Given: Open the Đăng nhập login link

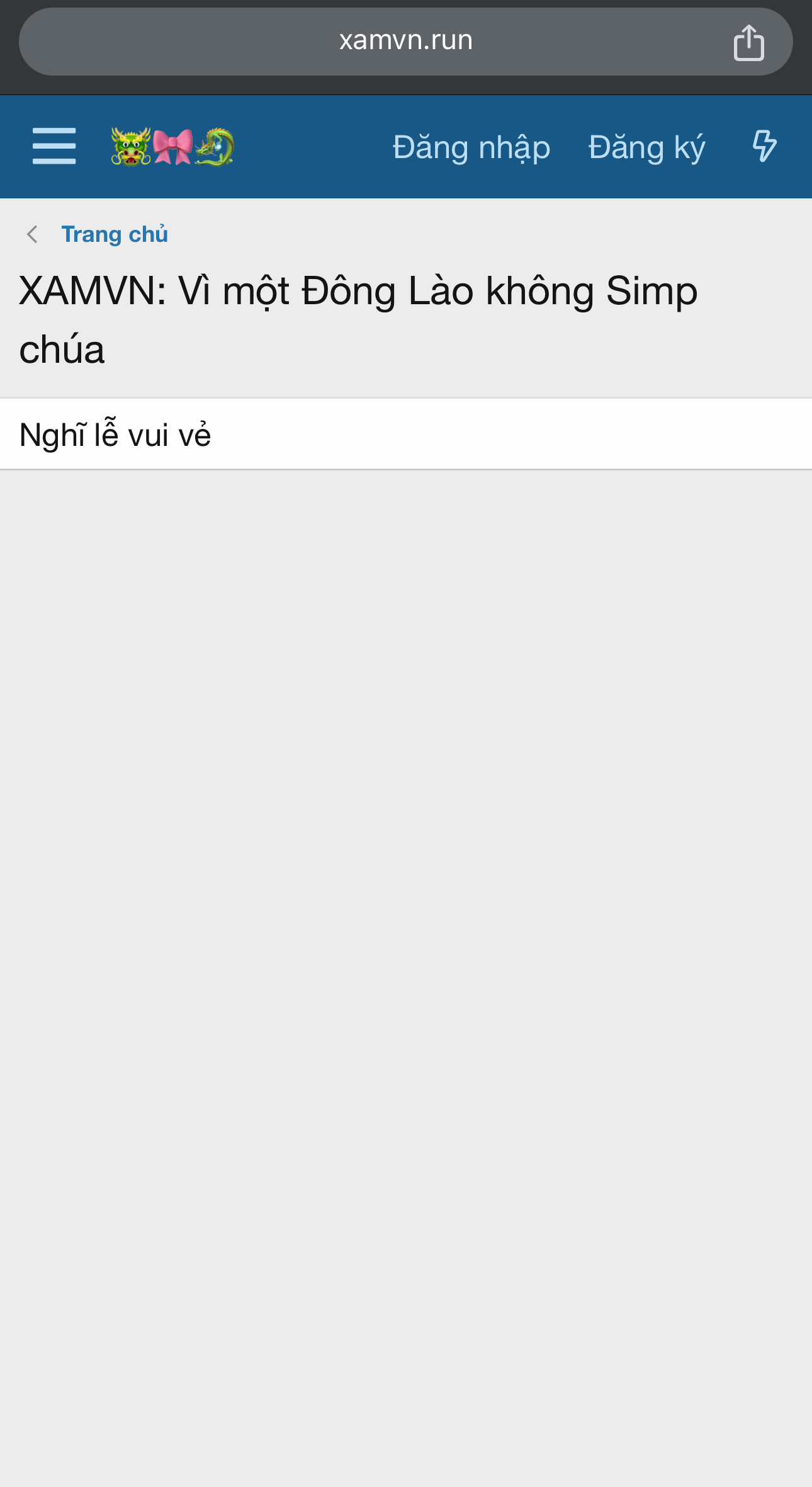Looking at the screenshot, I should coord(471,147).
